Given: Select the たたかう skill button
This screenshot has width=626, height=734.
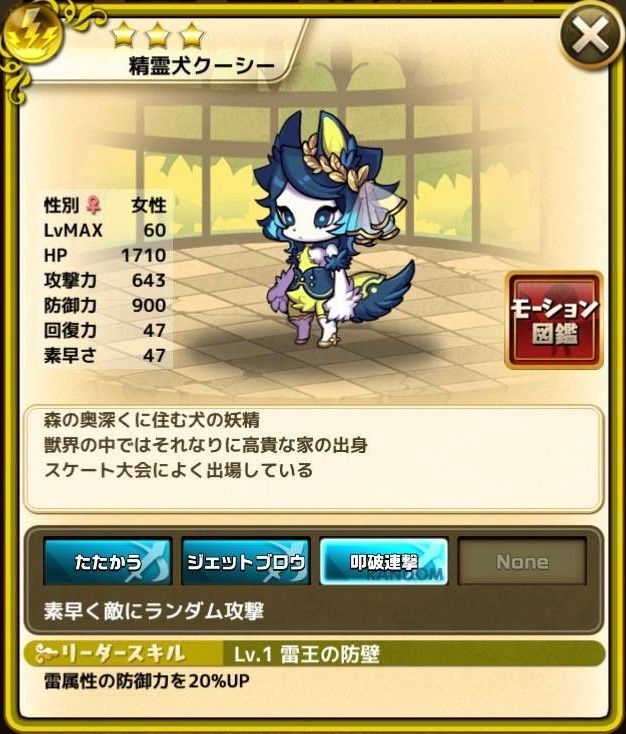Looking at the screenshot, I should 107,562.
